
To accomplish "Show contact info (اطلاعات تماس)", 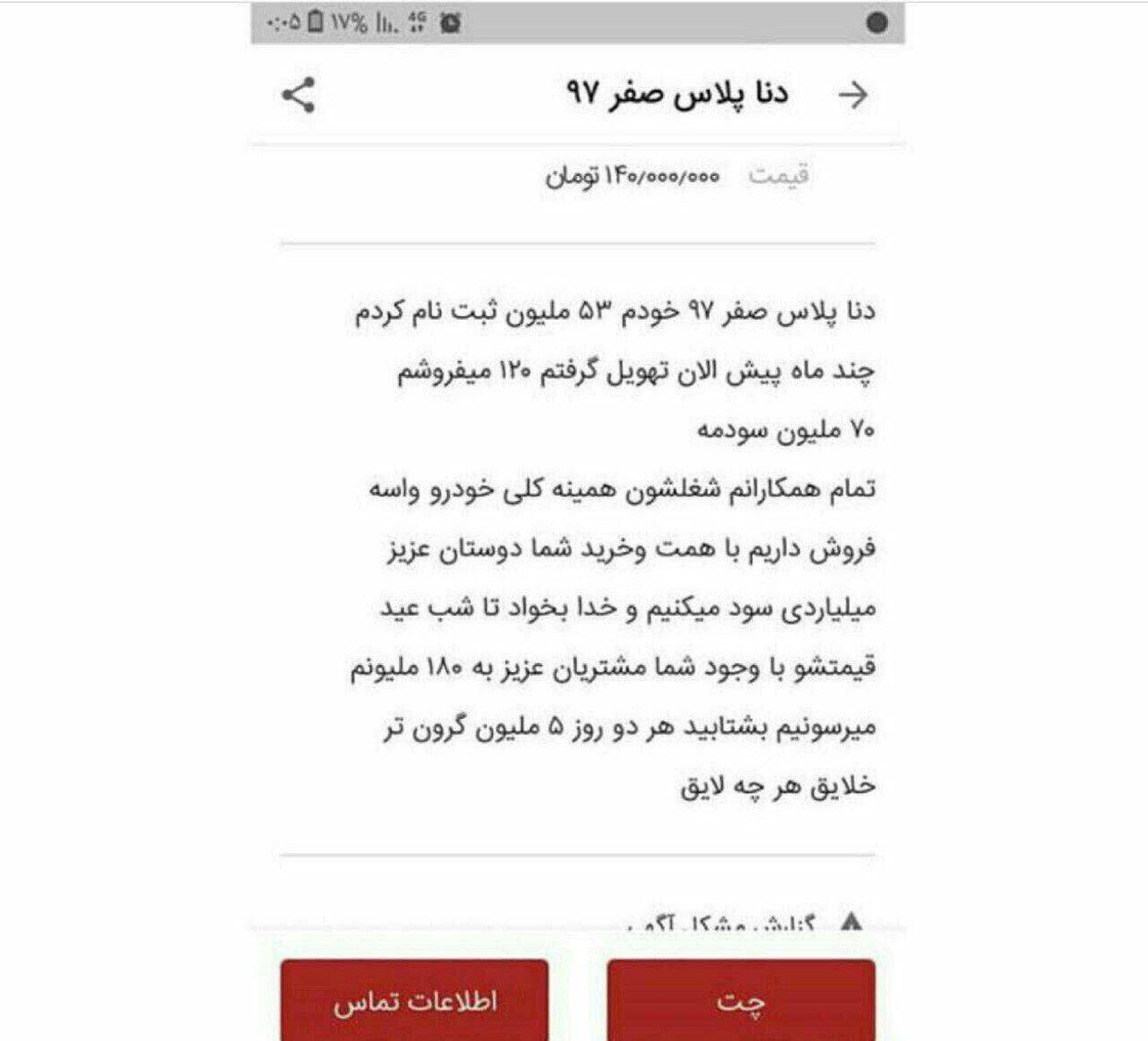I will pyautogui.click(x=415, y=1000).
